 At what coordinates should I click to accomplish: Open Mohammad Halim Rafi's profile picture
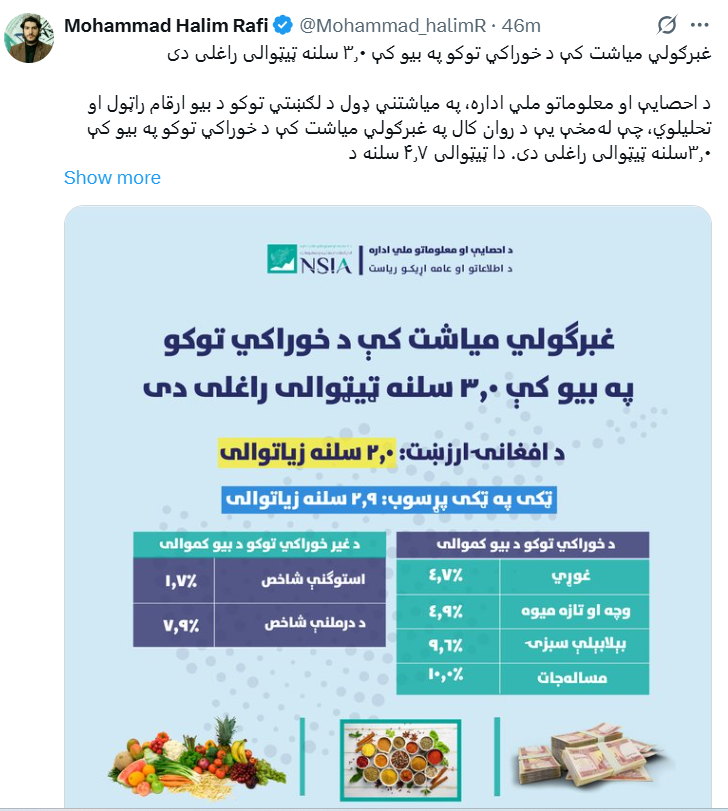(31, 36)
